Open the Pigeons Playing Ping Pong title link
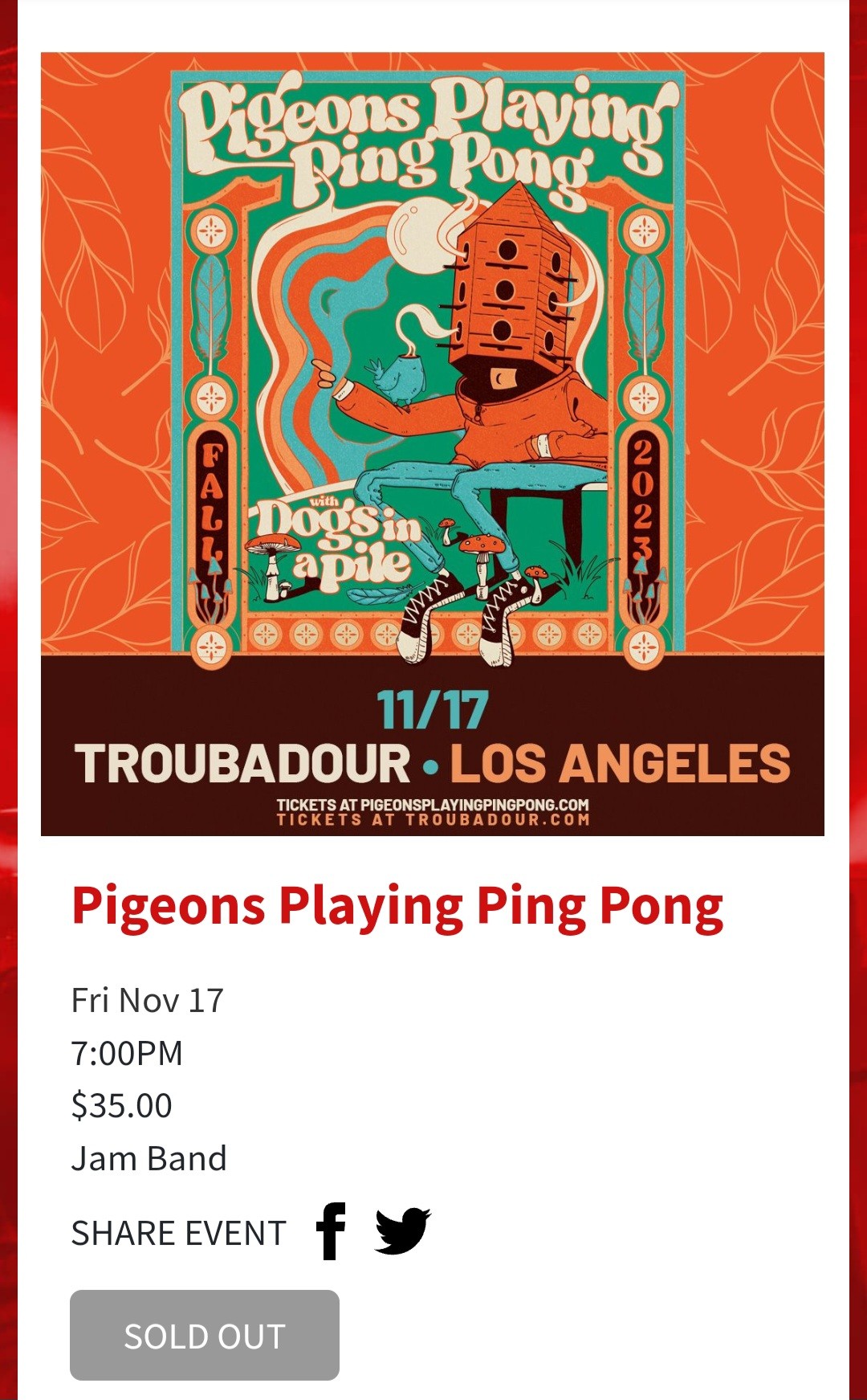867x1400 pixels. (397, 906)
